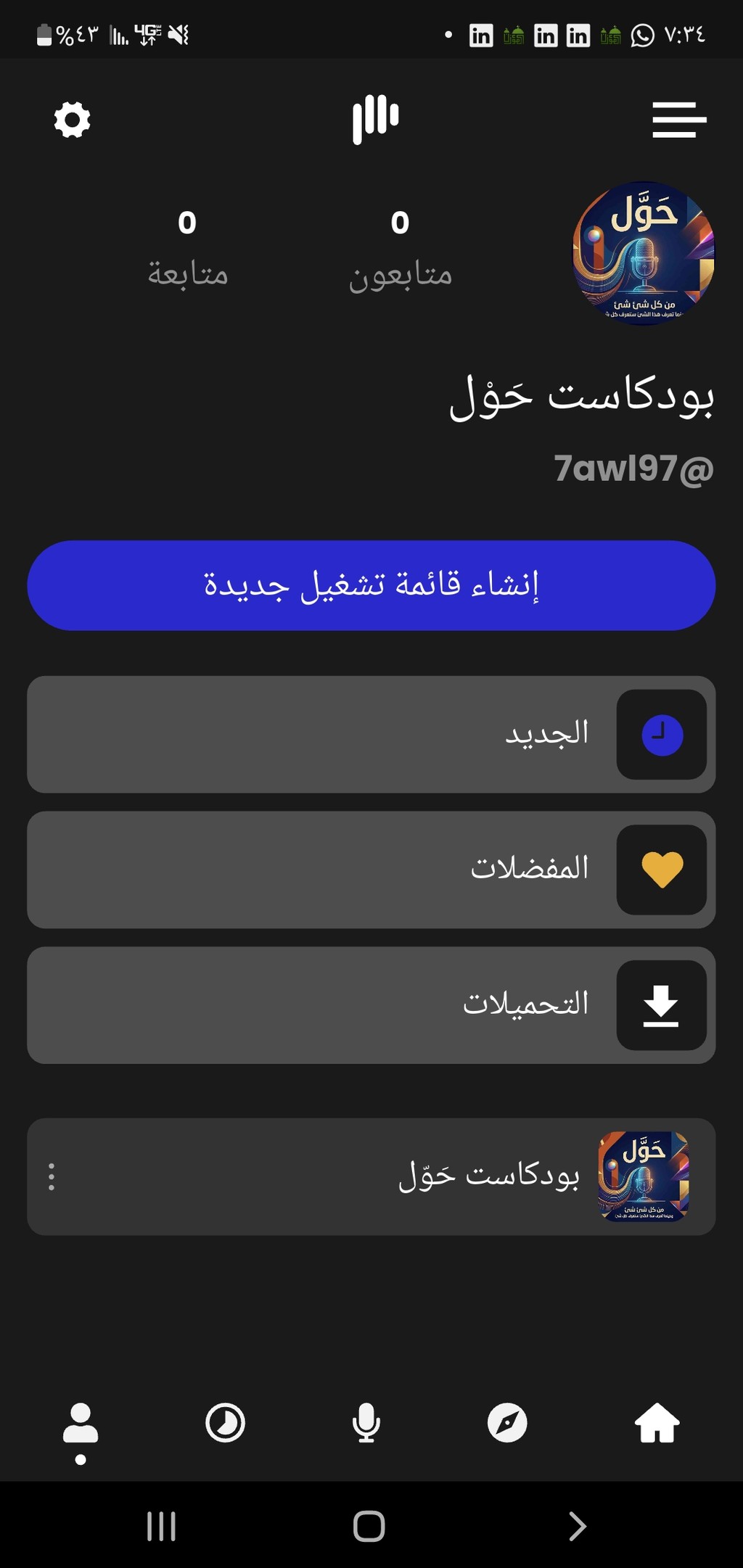The image size is (743, 1568).
Task: Open the settings gear
Action: point(72,120)
